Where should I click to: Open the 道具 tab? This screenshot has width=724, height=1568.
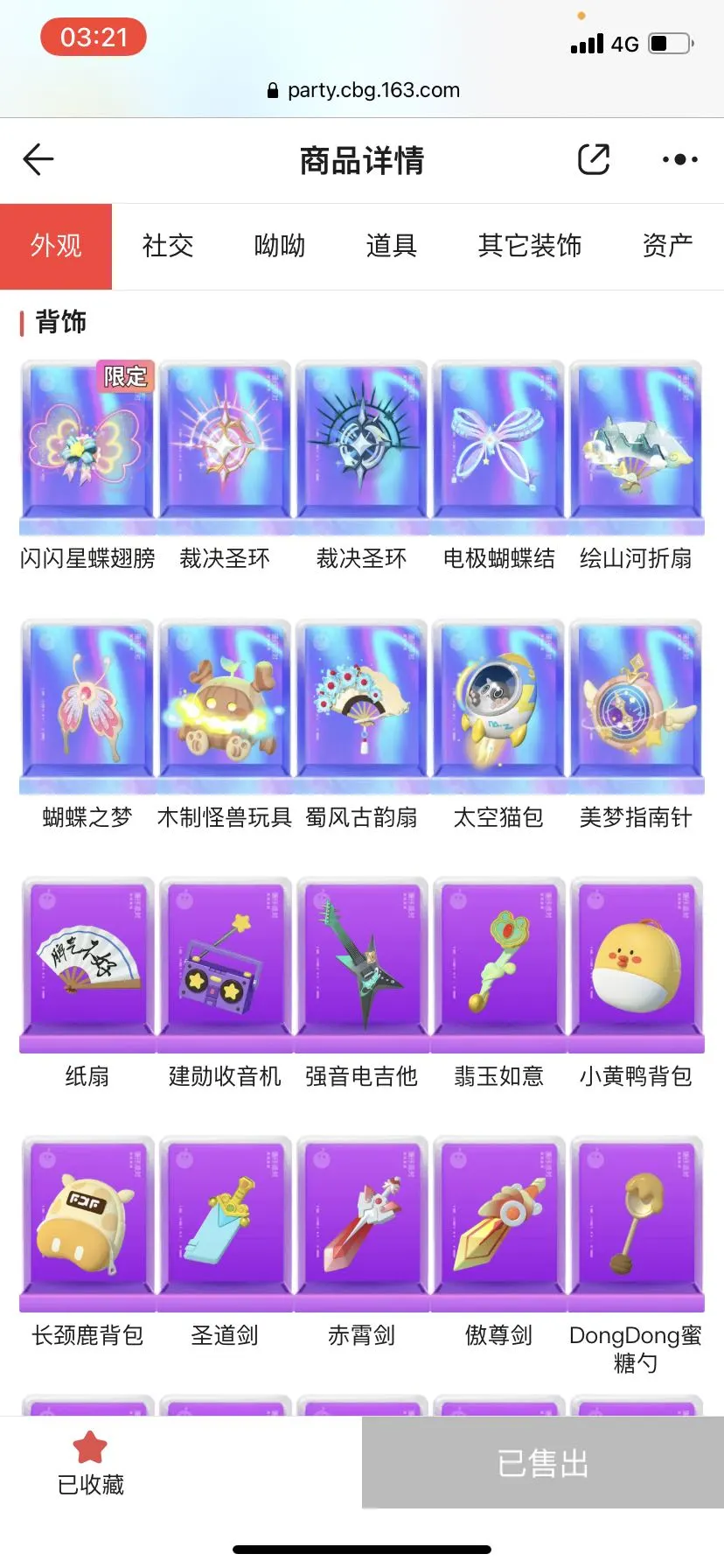[391, 246]
